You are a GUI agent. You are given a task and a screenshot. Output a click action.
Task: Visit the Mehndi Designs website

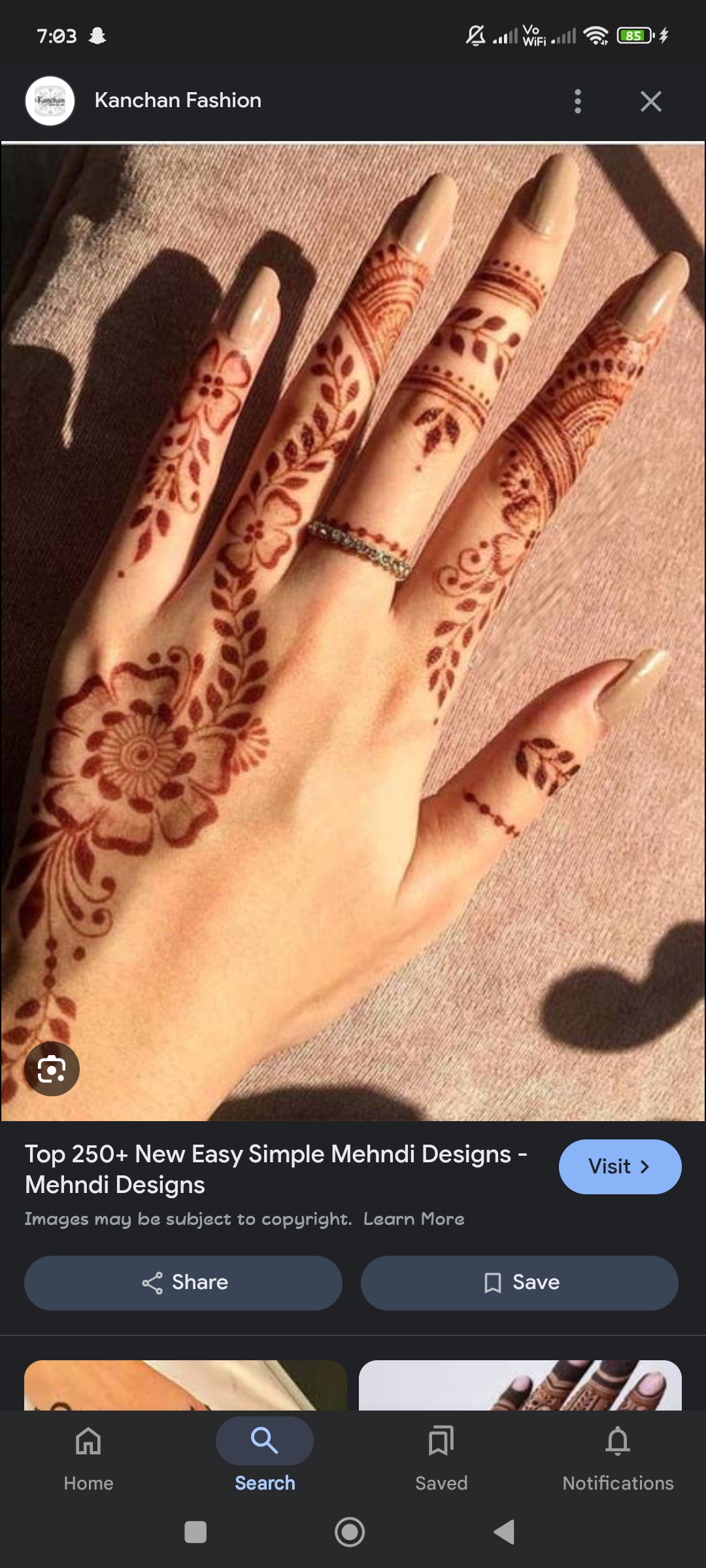(619, 1166)
